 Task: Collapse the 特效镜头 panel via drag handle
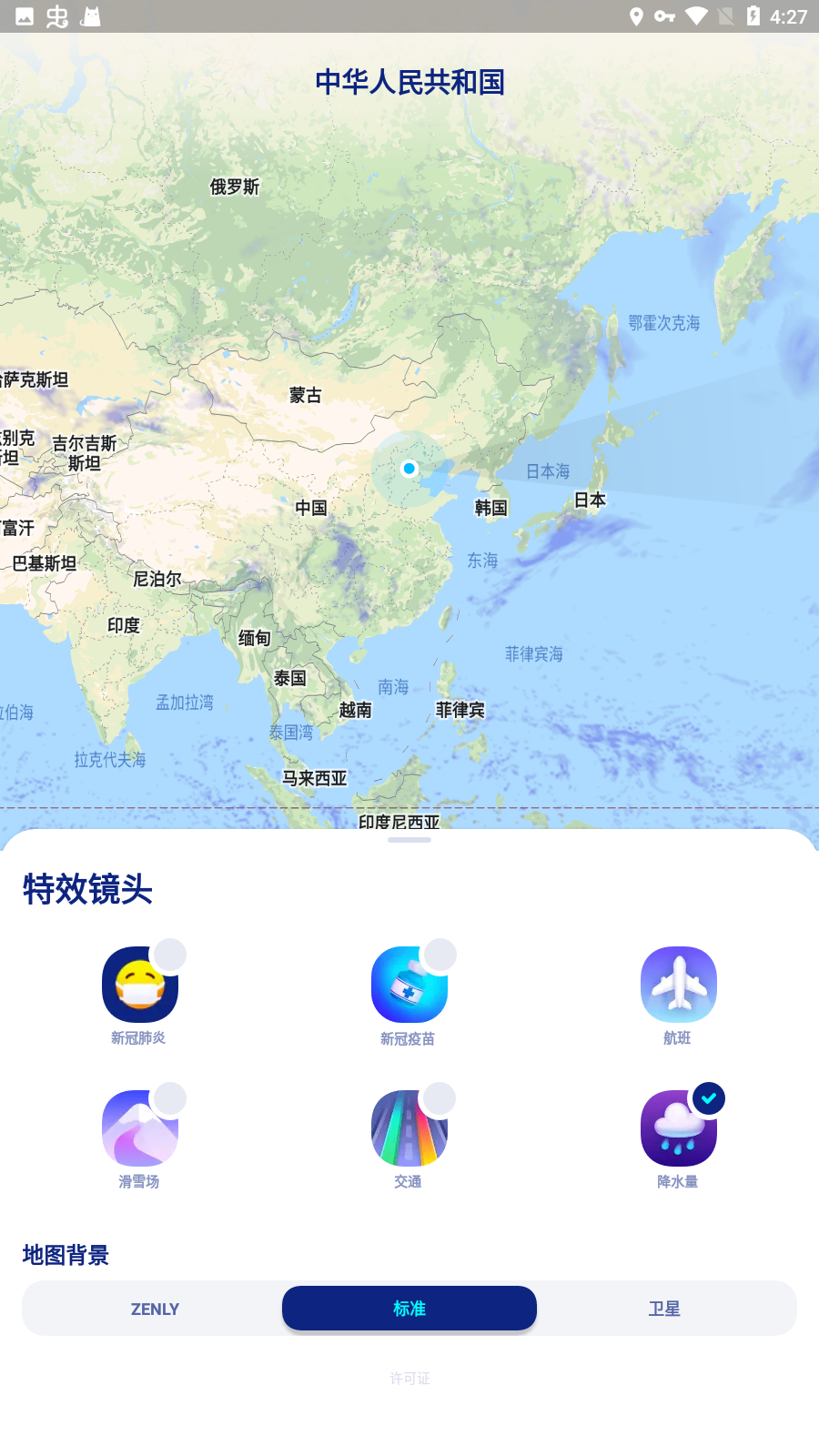pyautogui.click(x=409, y=842)
